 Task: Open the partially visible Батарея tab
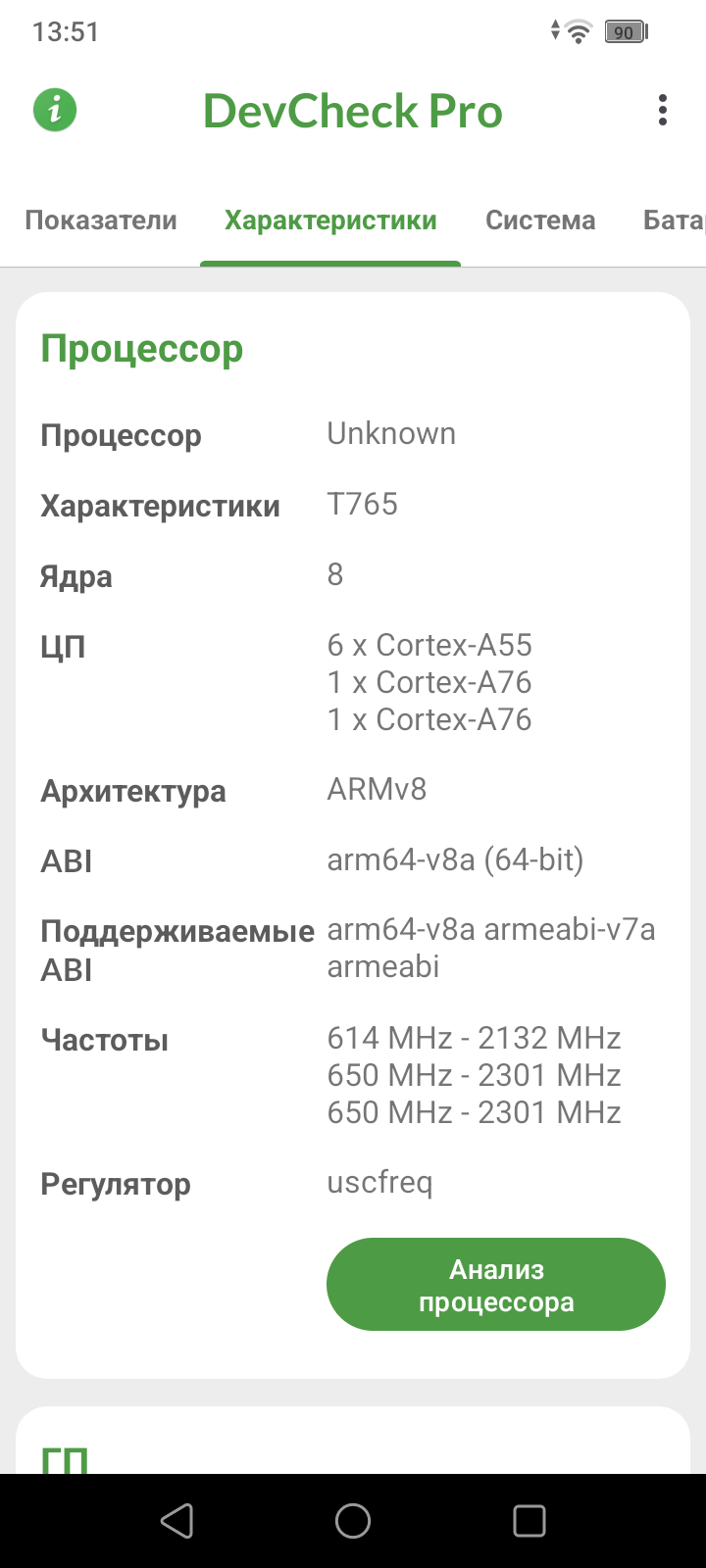click(x=677, y=220)
